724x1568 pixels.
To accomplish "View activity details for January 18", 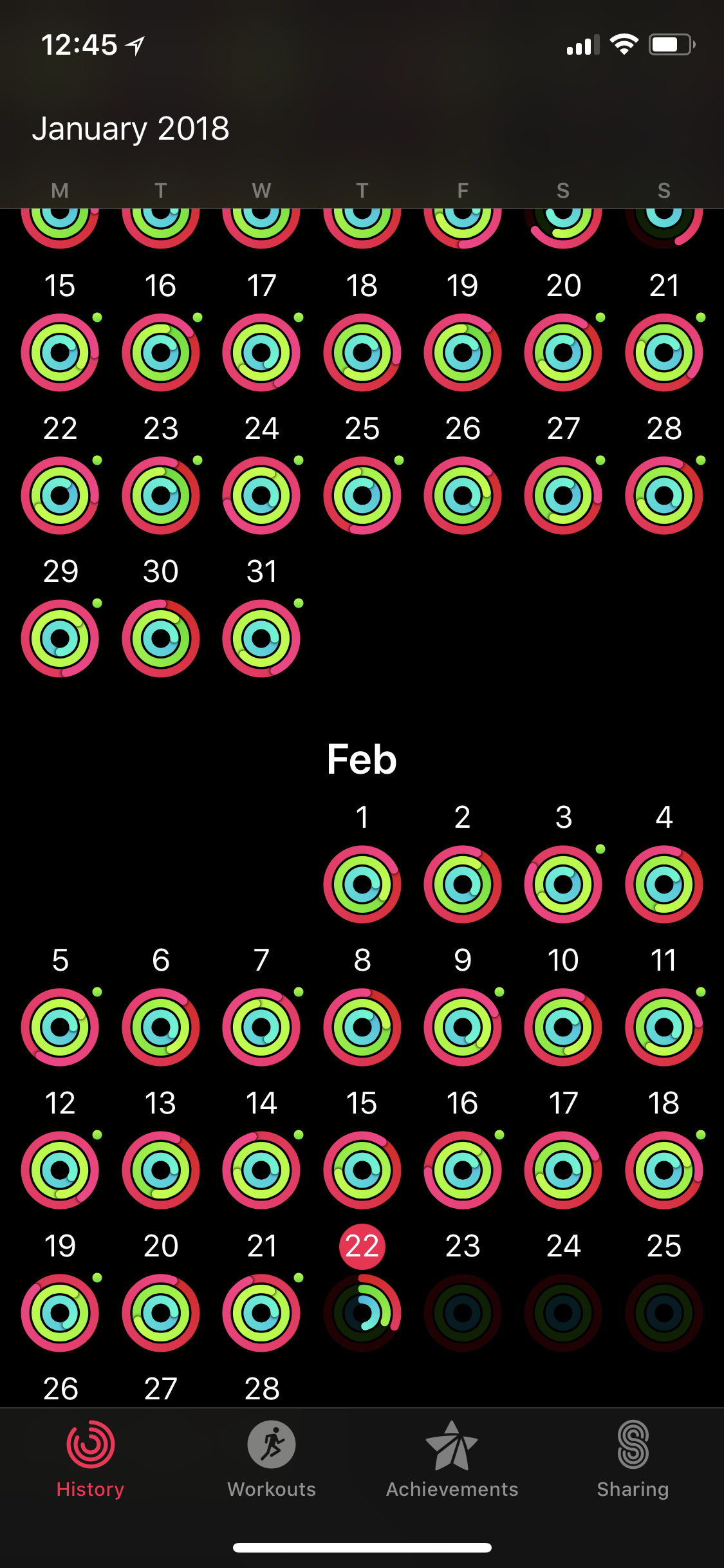I will (x=362, y=352).
